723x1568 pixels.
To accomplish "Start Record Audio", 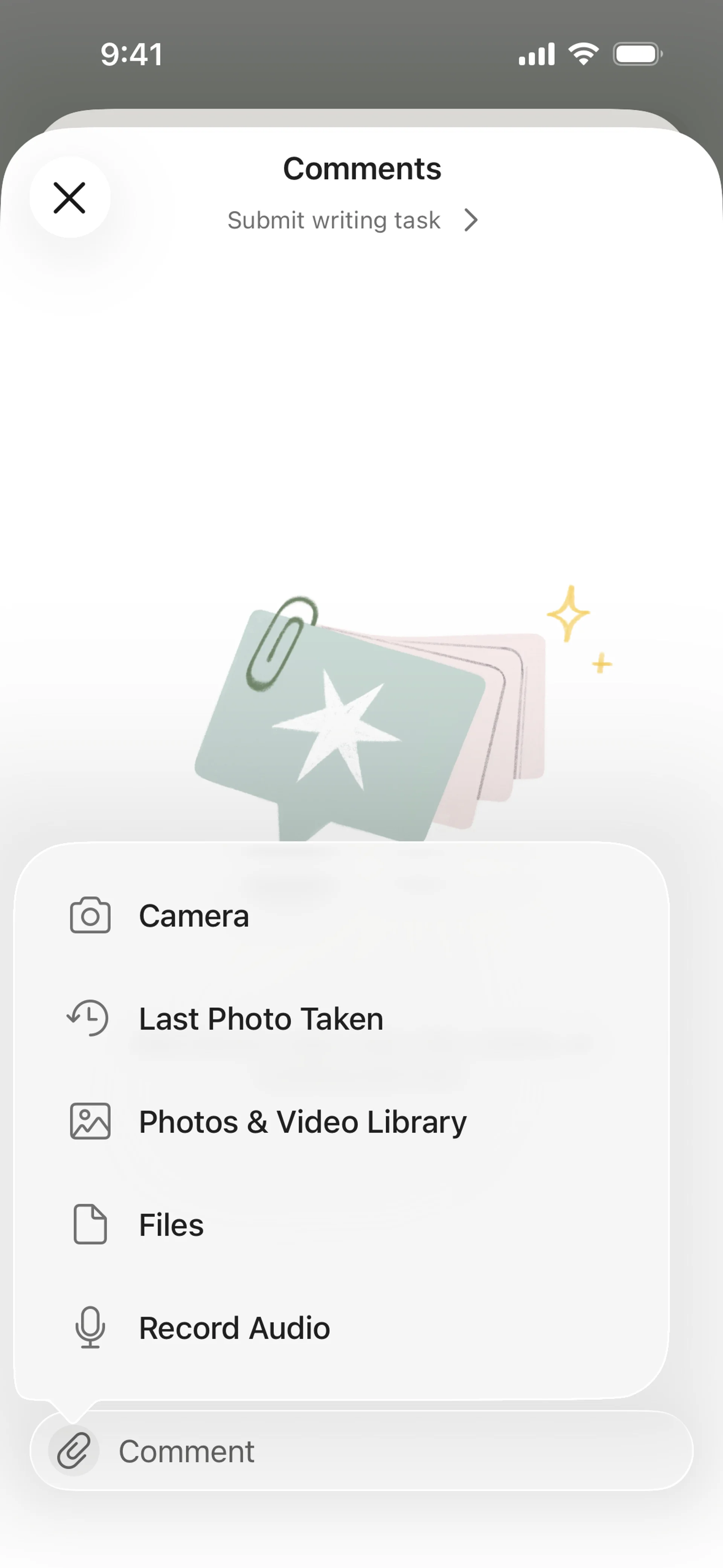I will point(234,1327).
